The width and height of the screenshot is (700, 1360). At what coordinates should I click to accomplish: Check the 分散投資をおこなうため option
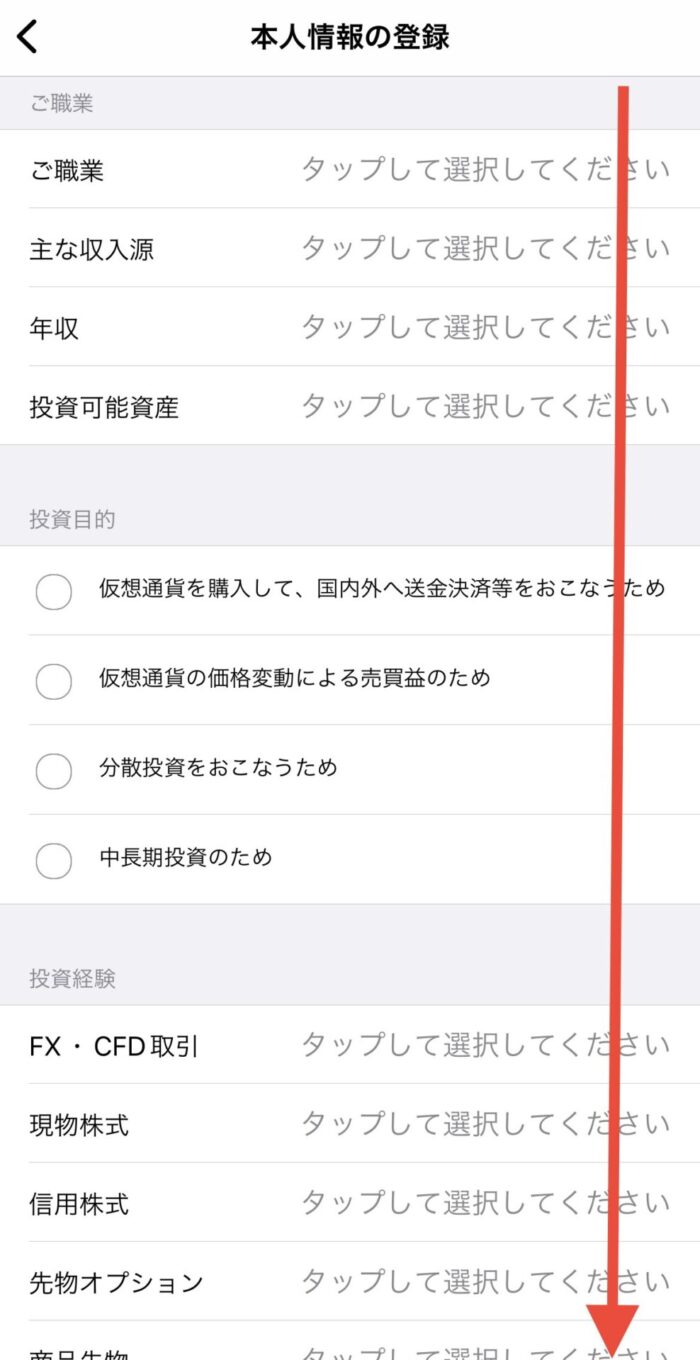(350, 770)
